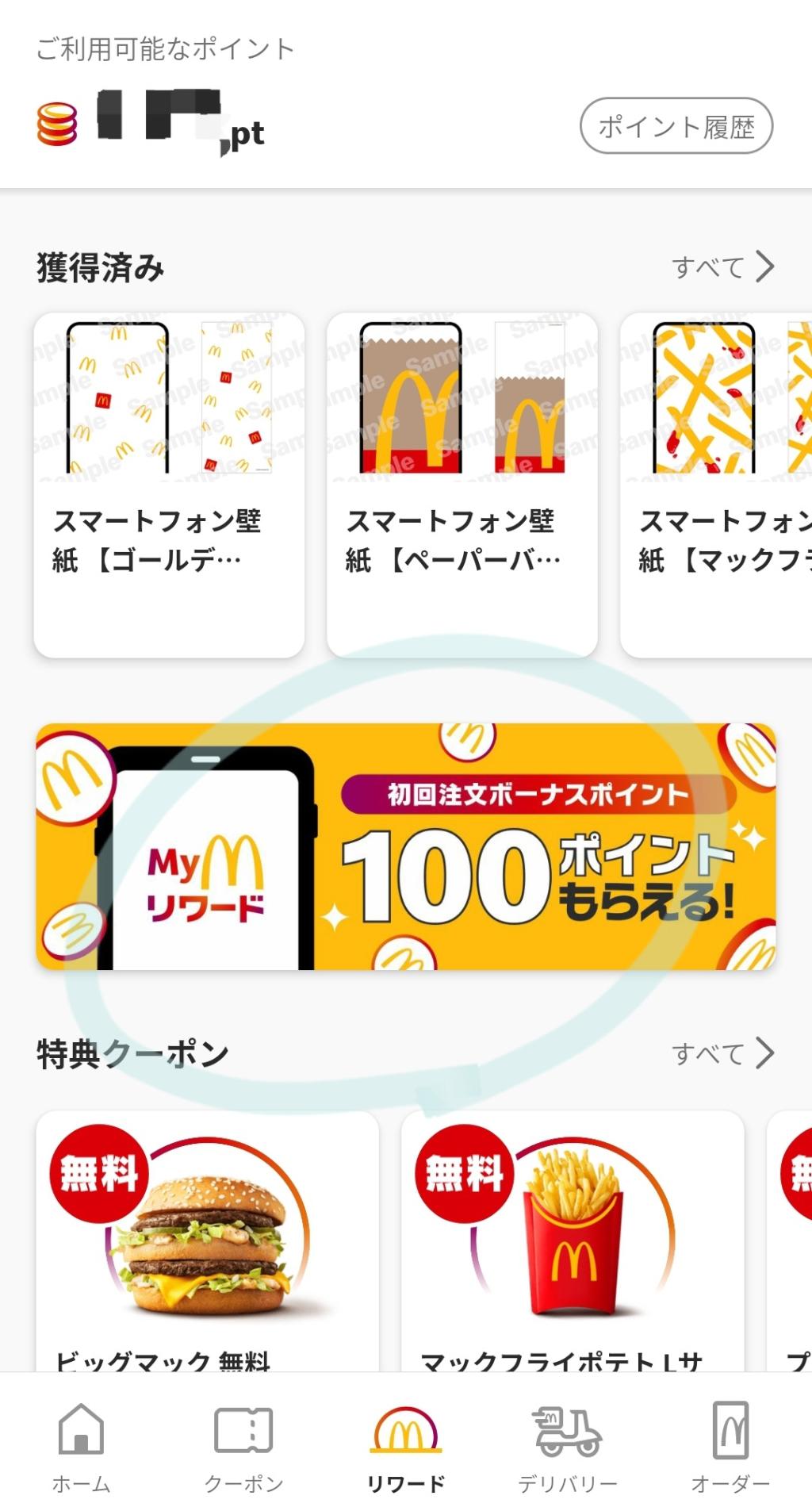Switch to the クーポン tab

pyautogui.click(x=243, y=1445)
